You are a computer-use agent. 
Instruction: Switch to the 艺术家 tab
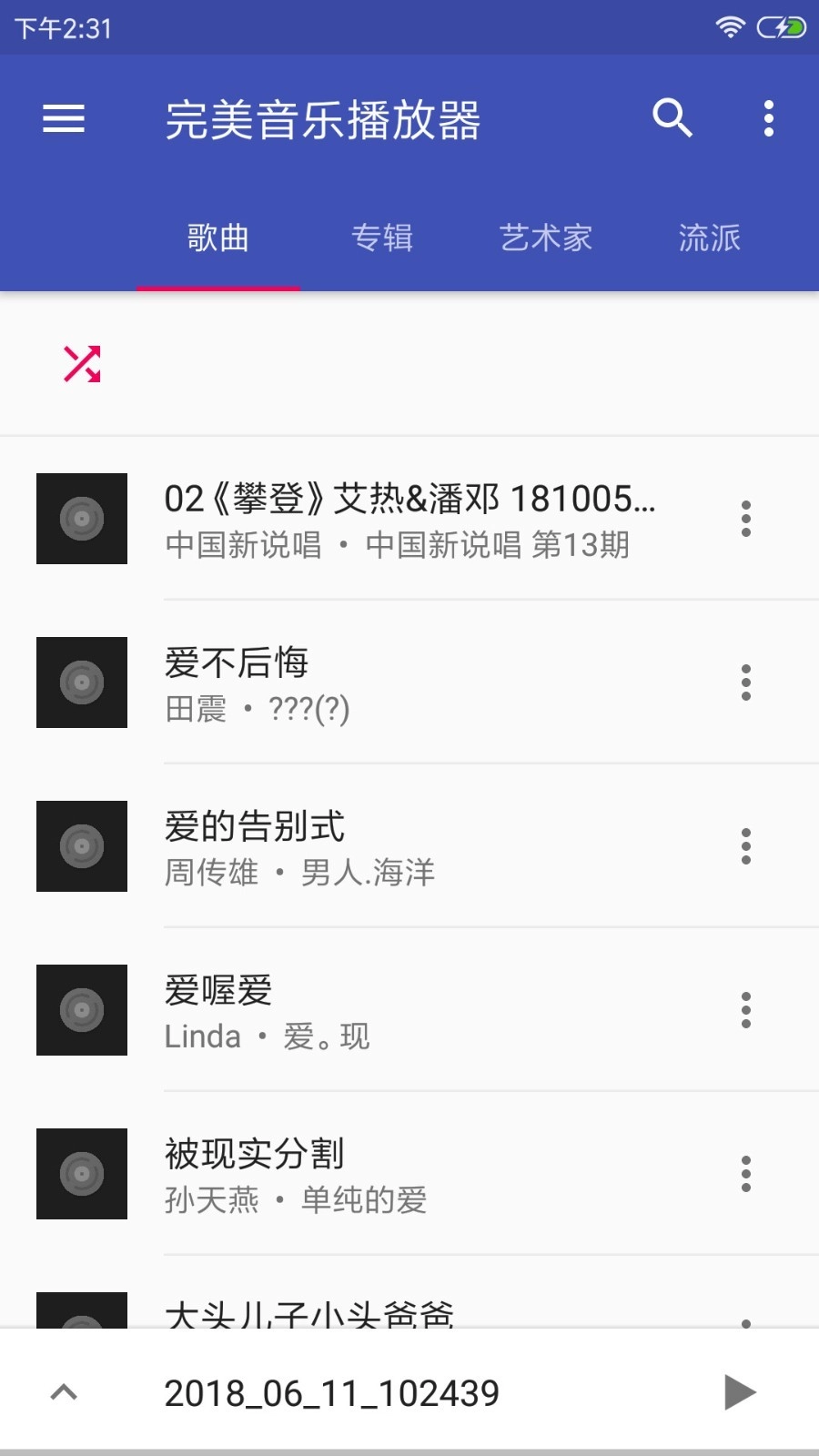click(x=545, y=237)
